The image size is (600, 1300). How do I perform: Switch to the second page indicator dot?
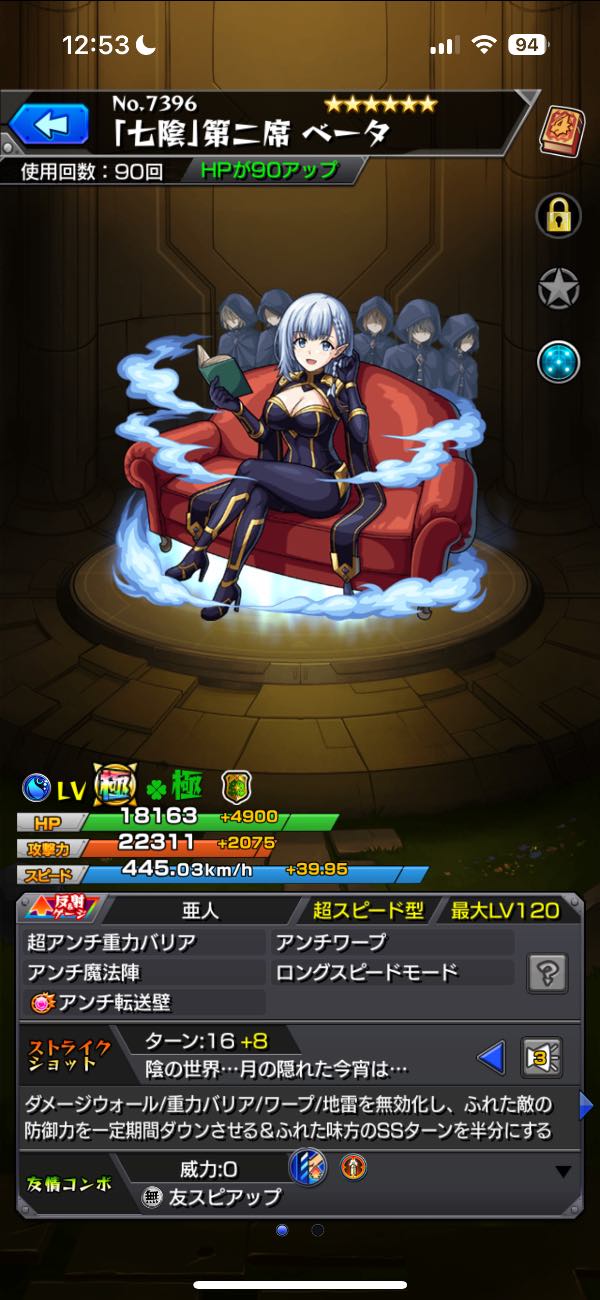point(318,1230)
